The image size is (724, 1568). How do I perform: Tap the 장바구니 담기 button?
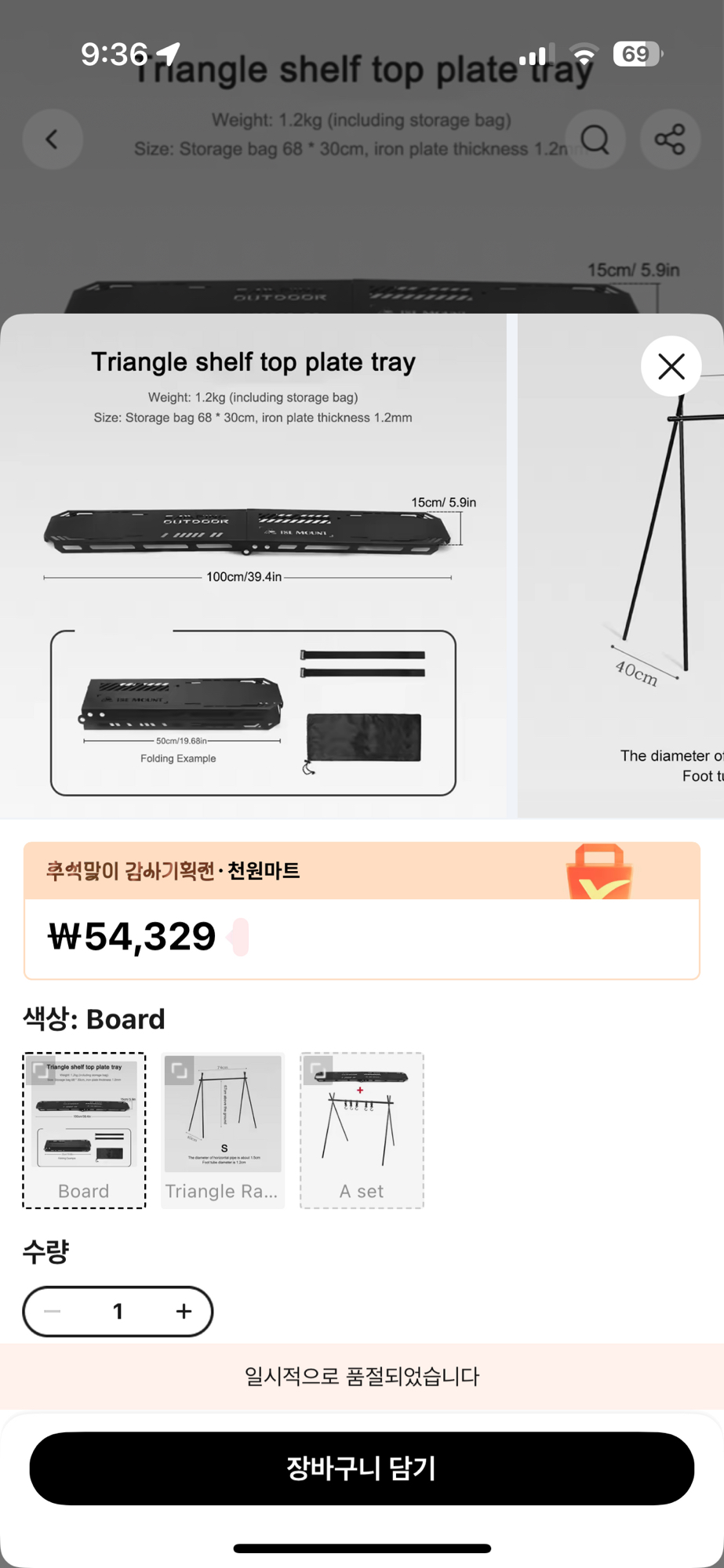point(362,1468)
